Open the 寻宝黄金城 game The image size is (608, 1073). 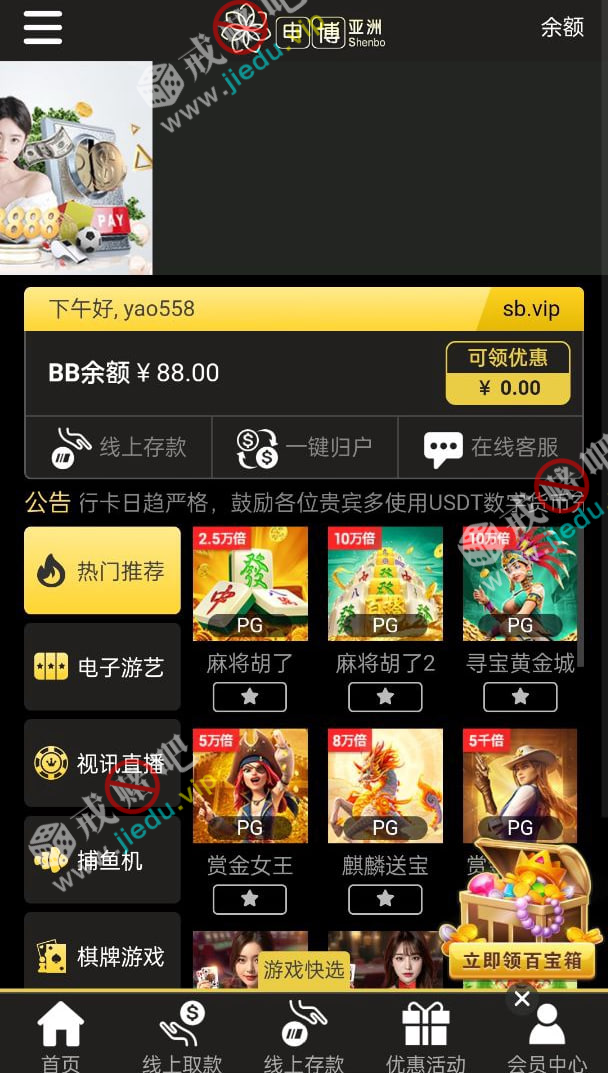coord(520,584)
